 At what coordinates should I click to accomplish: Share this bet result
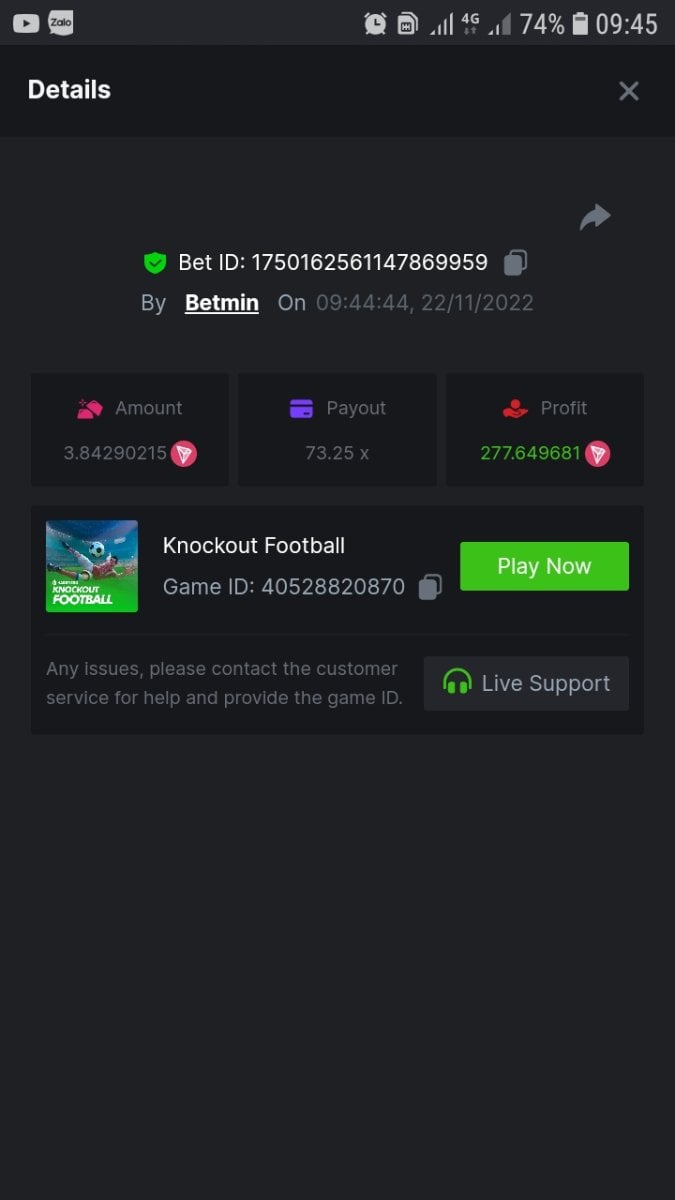595,216
